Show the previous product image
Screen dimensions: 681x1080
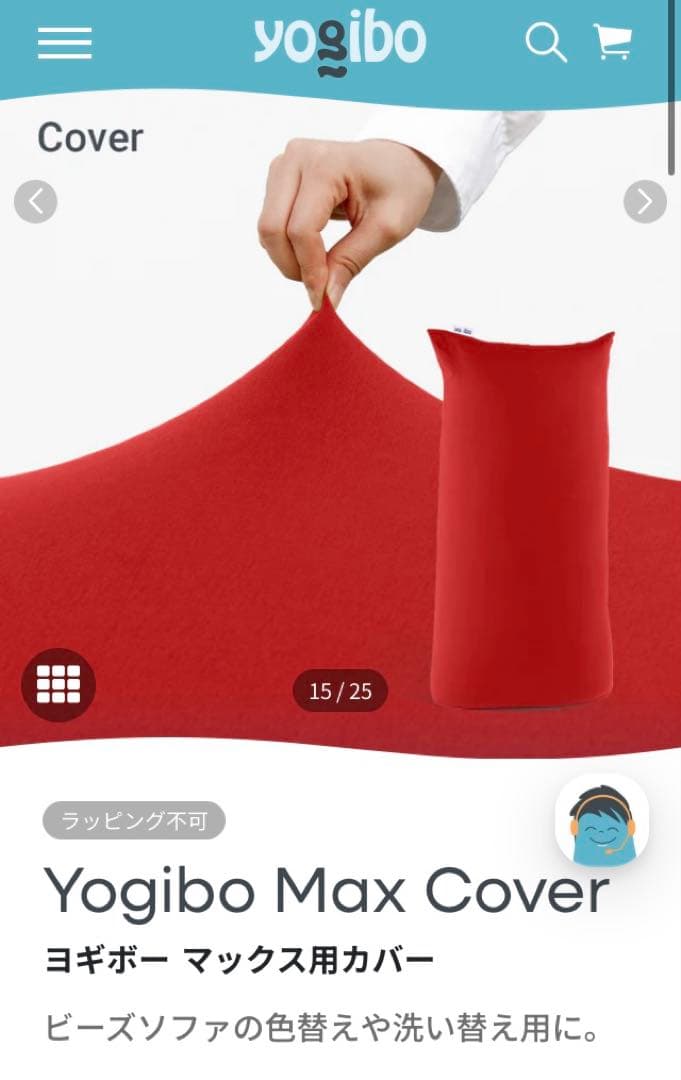click(36, 202)
